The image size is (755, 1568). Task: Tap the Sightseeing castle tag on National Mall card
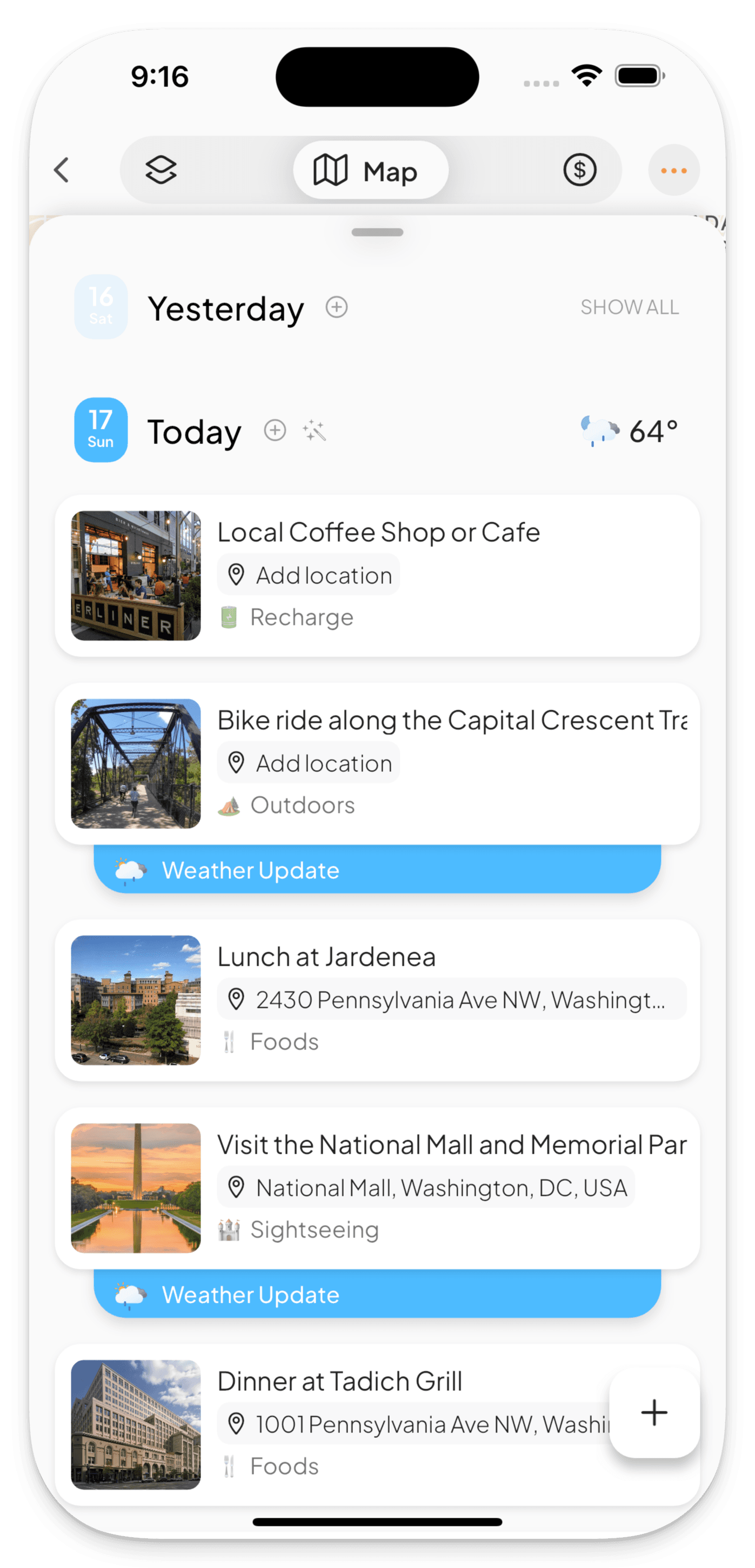[298, 1229]
